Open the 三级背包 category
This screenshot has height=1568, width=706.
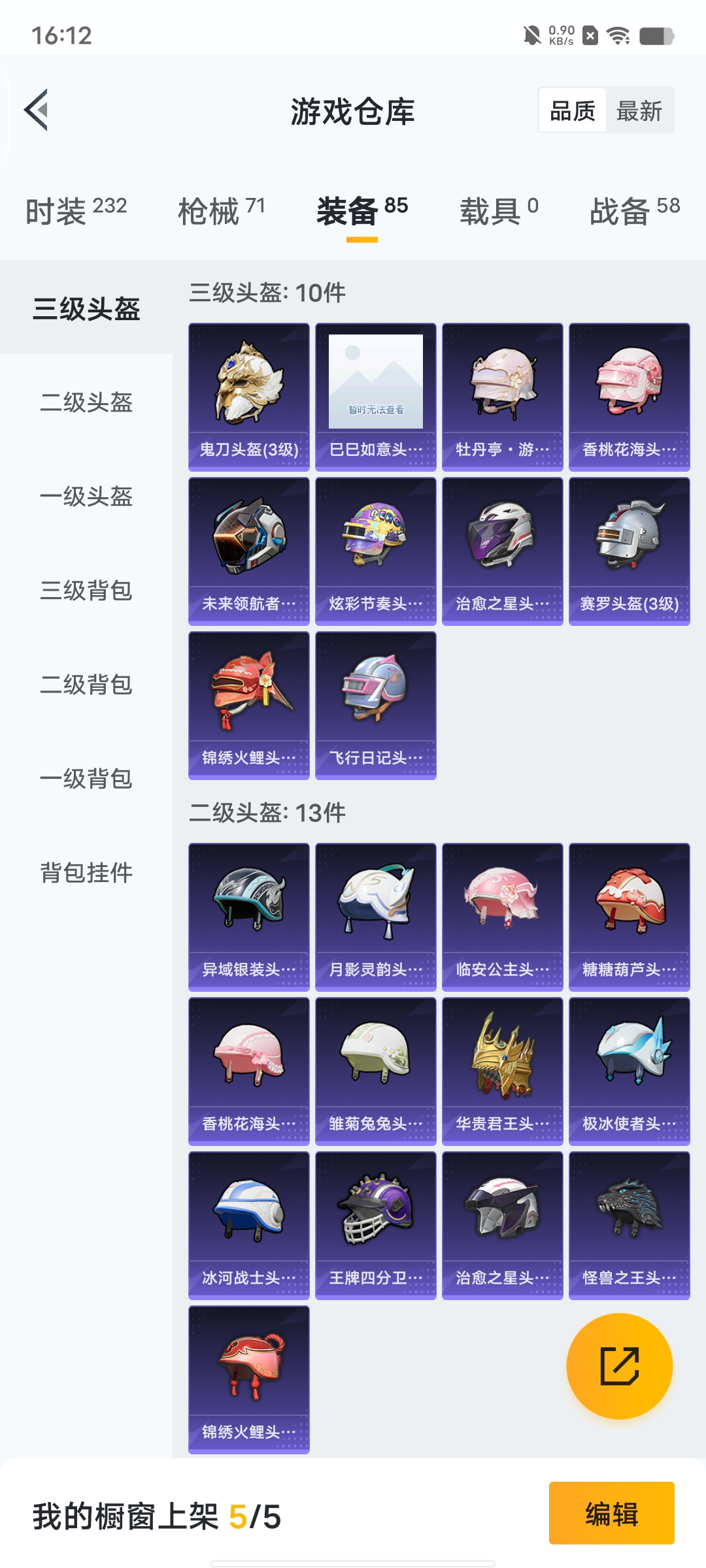pyautogui.click(x=86, y=591)
